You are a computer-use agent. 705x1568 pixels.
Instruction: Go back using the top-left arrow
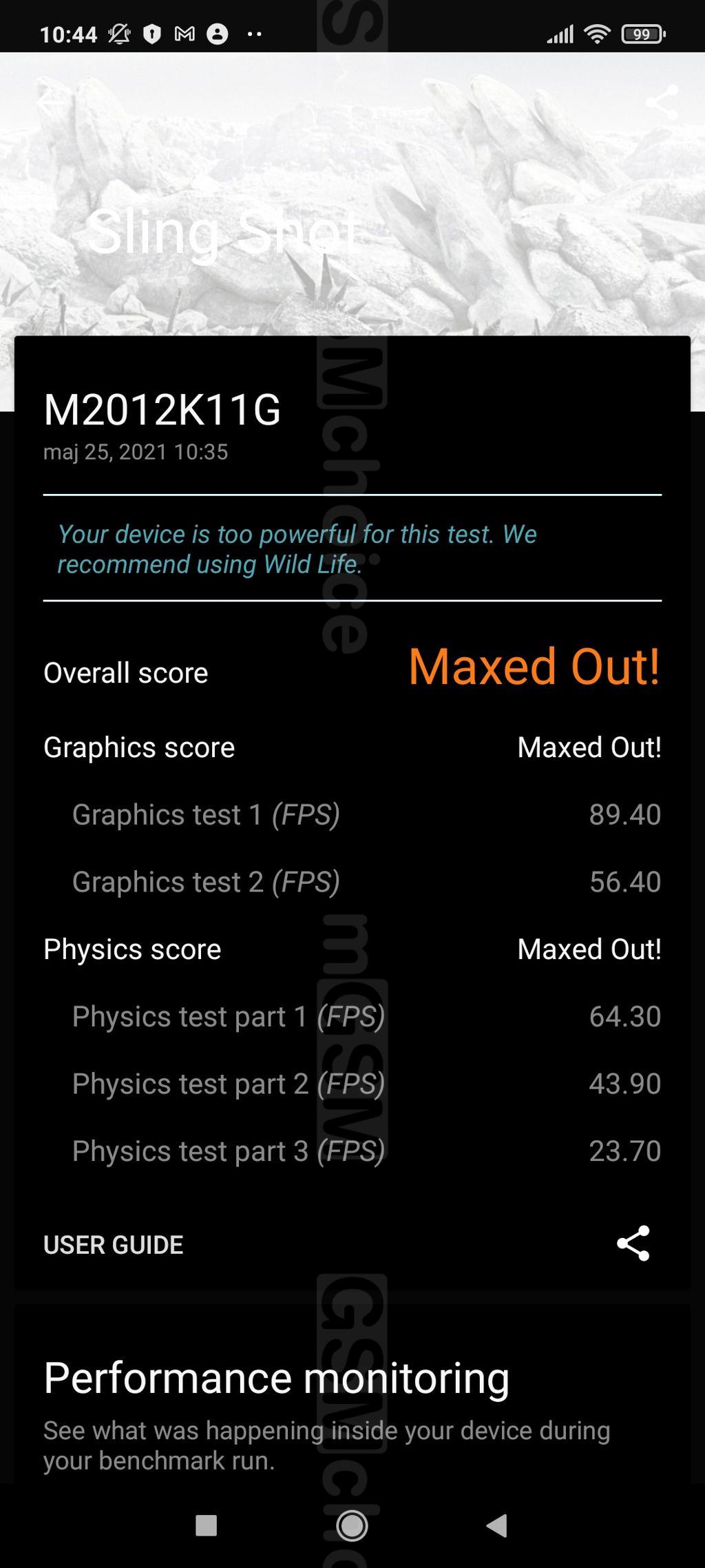[x=52, y=103]
